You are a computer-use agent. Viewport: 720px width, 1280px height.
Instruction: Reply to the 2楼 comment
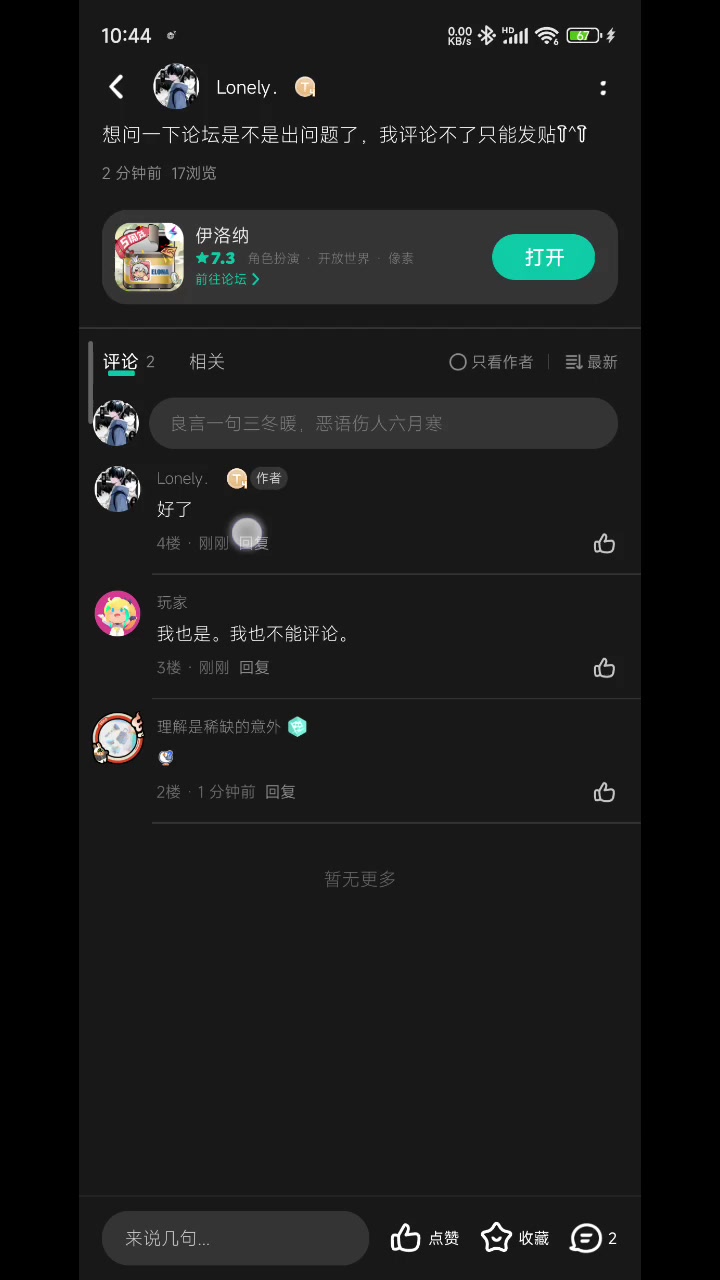tap(280, 792)
